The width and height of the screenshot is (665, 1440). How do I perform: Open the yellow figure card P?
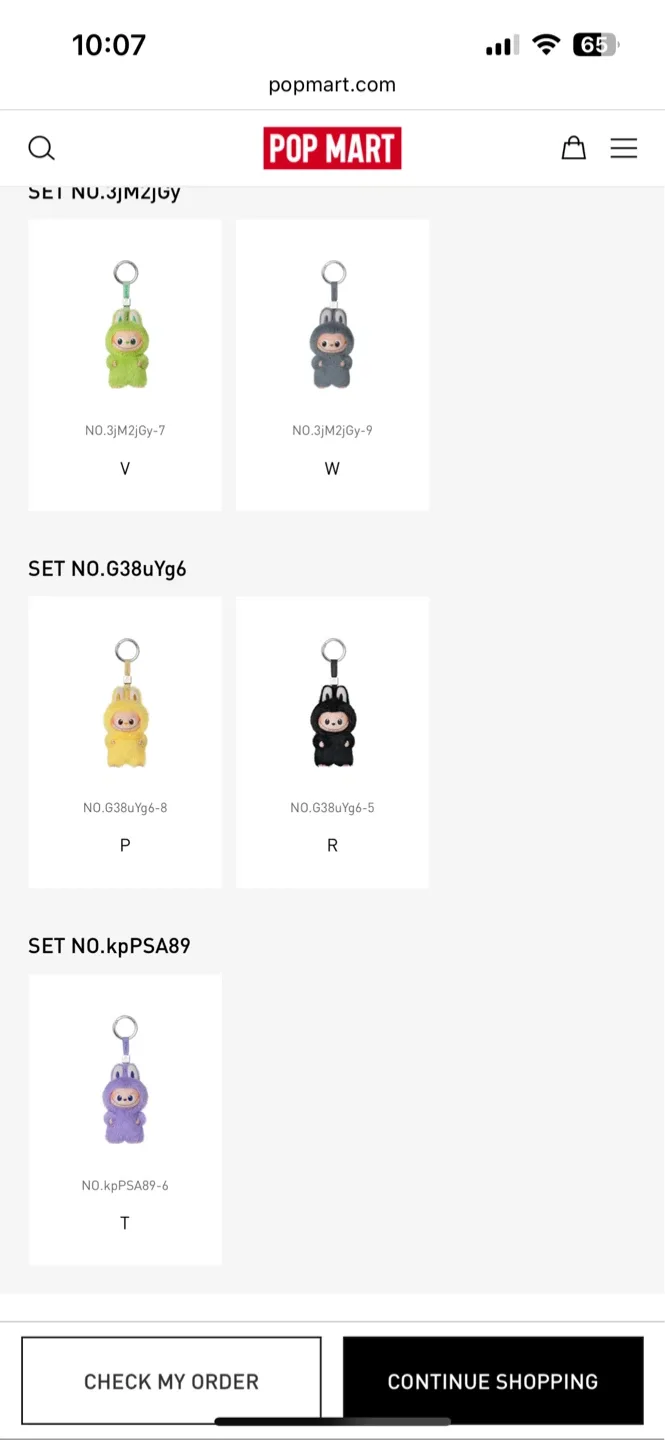125,742
